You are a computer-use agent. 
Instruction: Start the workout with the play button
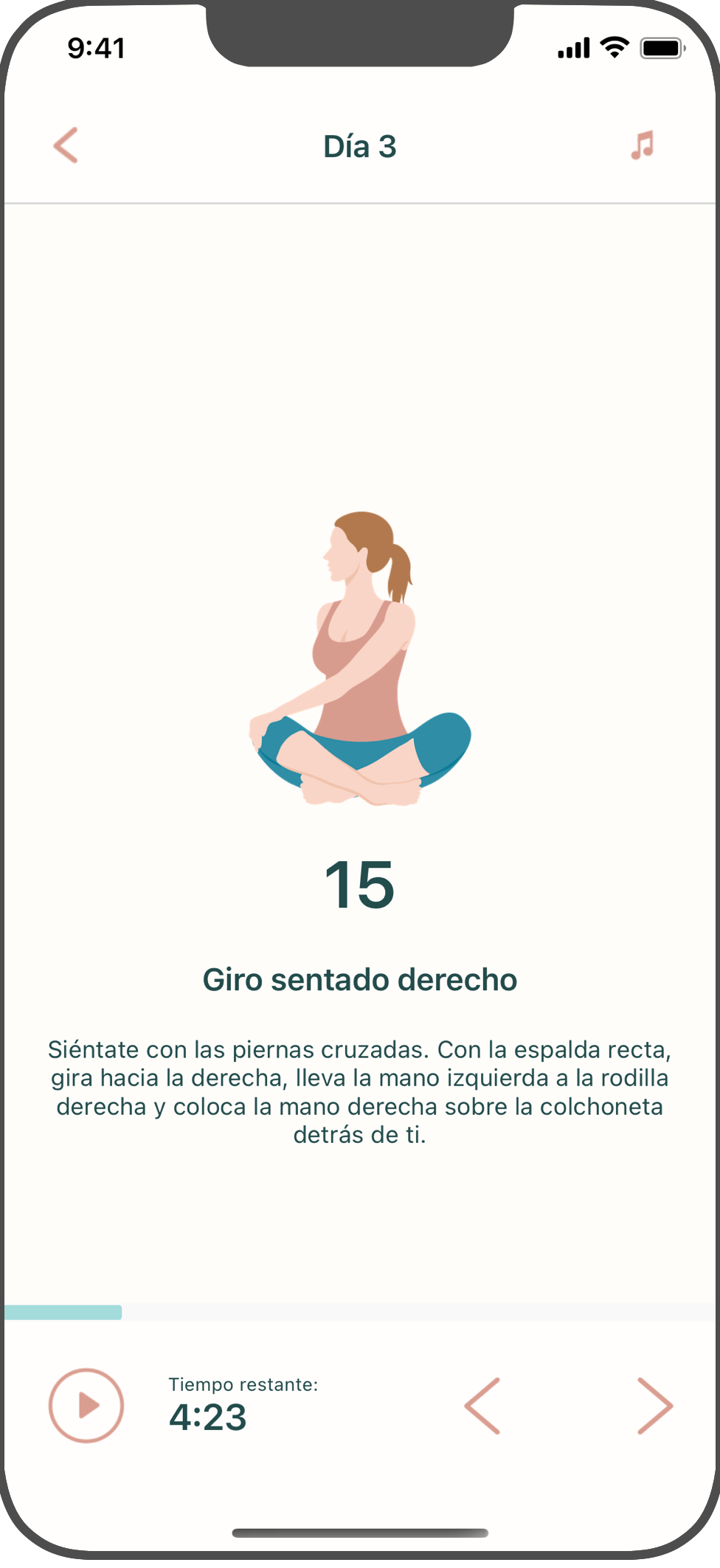(x=86, y=1405)
